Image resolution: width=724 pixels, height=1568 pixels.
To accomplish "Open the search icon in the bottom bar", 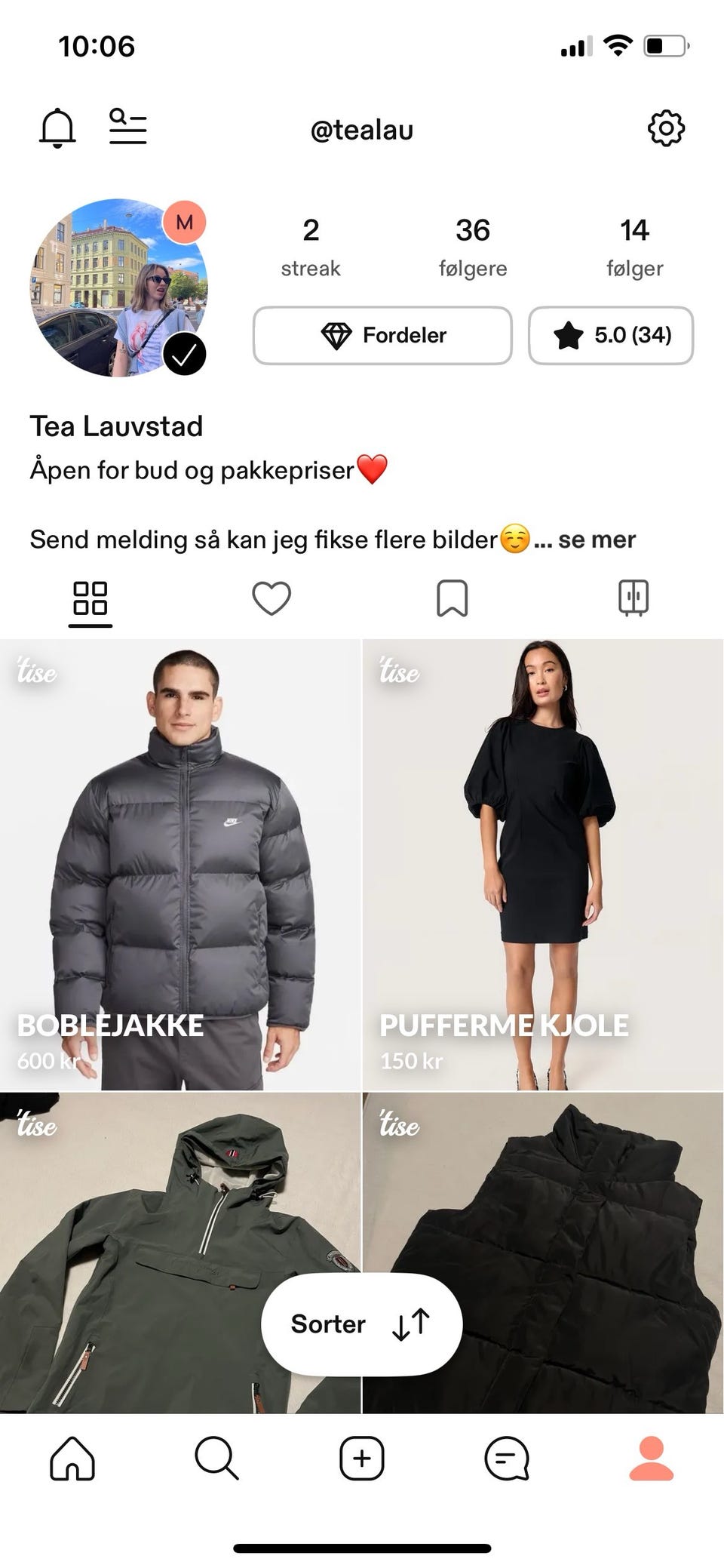I will [216, 1459].
